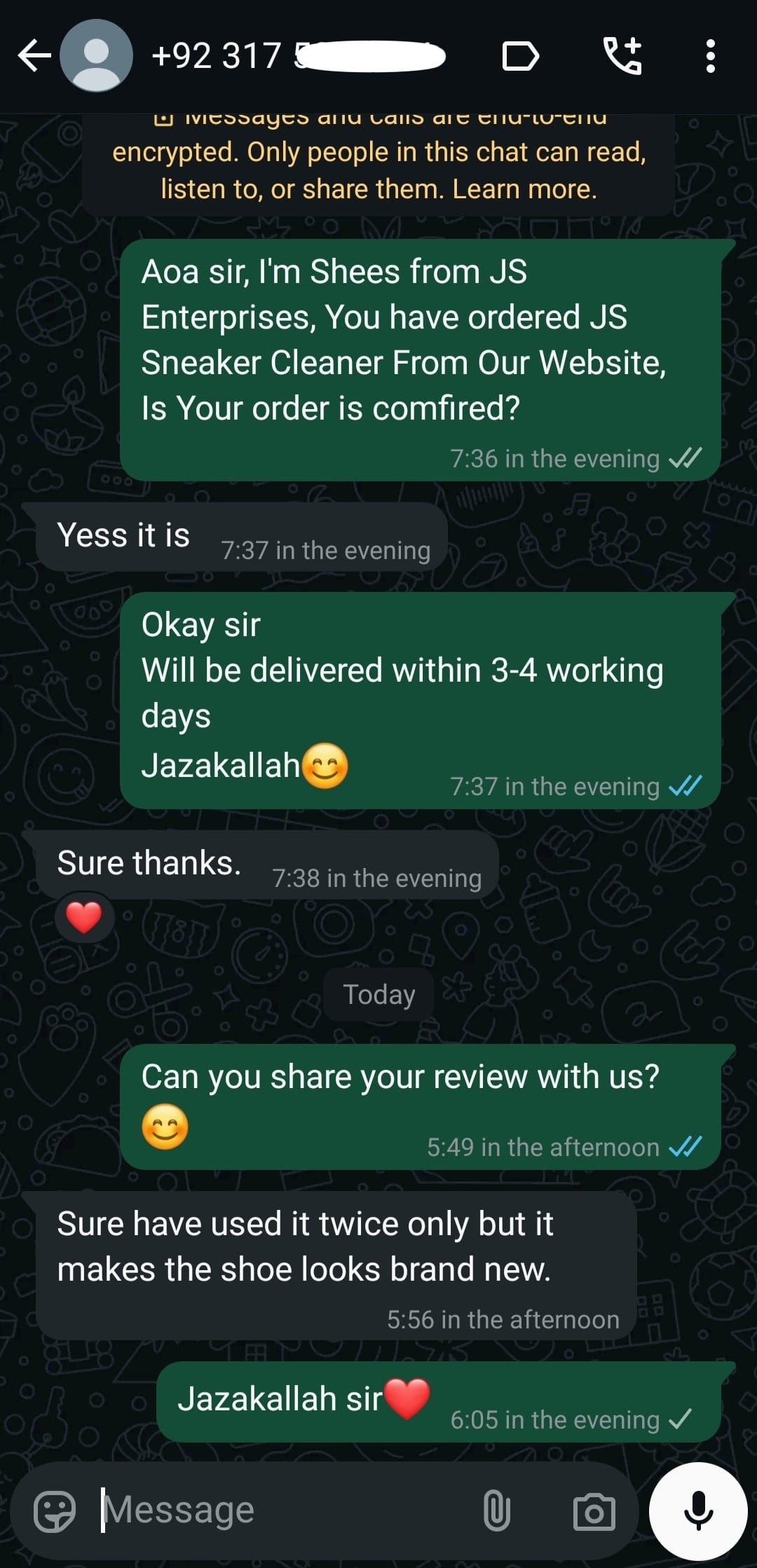Viewport: 757px width, 1568px height.
Task: Open the emoji and sticker picker
Action: pos(55,1512)
